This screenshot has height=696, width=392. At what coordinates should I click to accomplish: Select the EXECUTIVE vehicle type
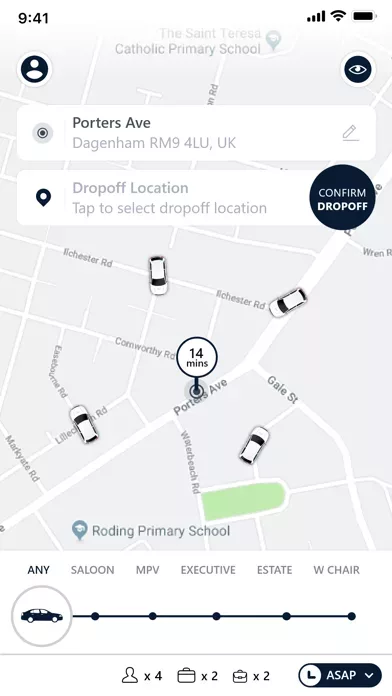pos(208,570)
